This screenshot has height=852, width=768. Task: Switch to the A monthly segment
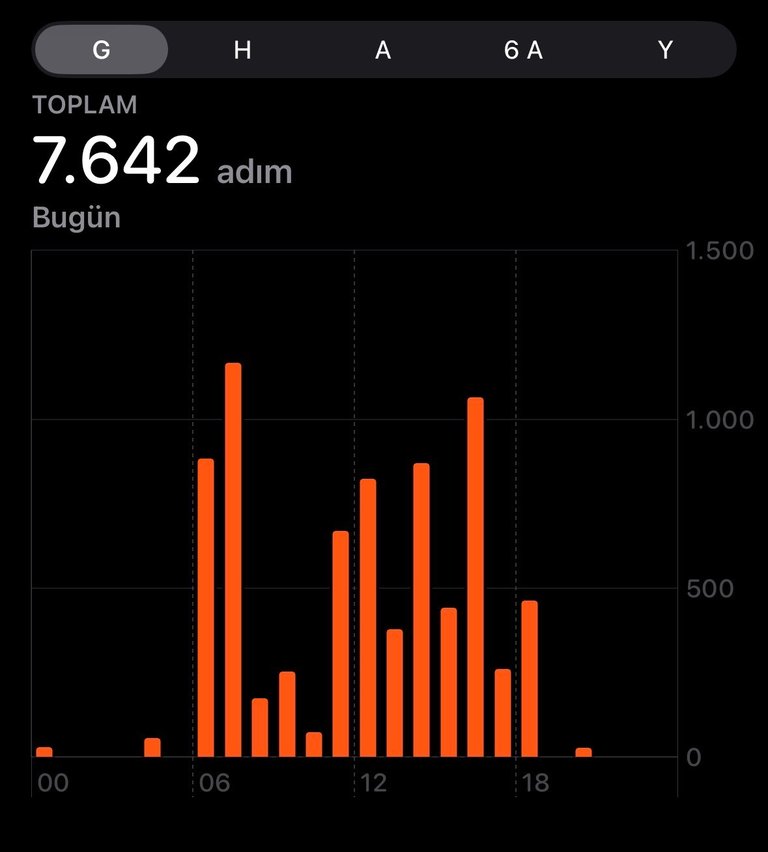click(x=383, y=50)
